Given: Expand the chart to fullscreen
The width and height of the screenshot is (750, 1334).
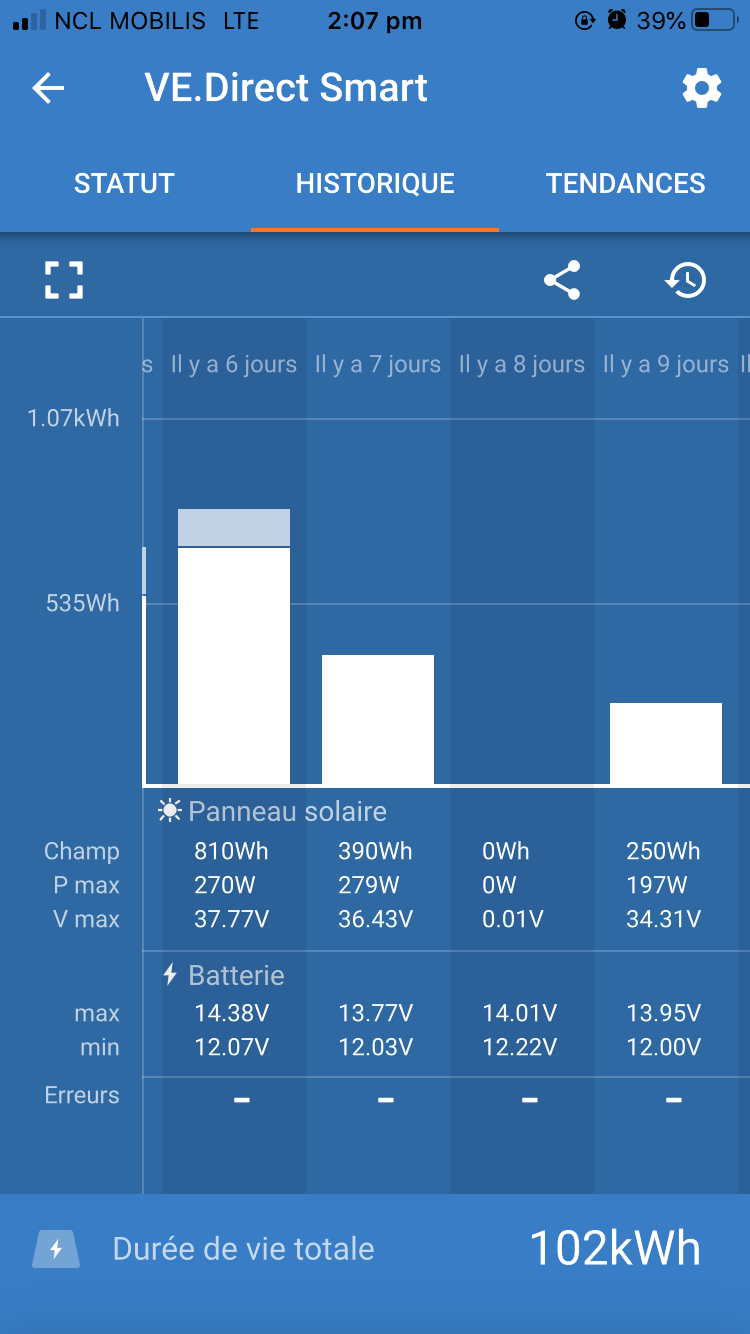Looking at the screenshot, I should point(64,280).
